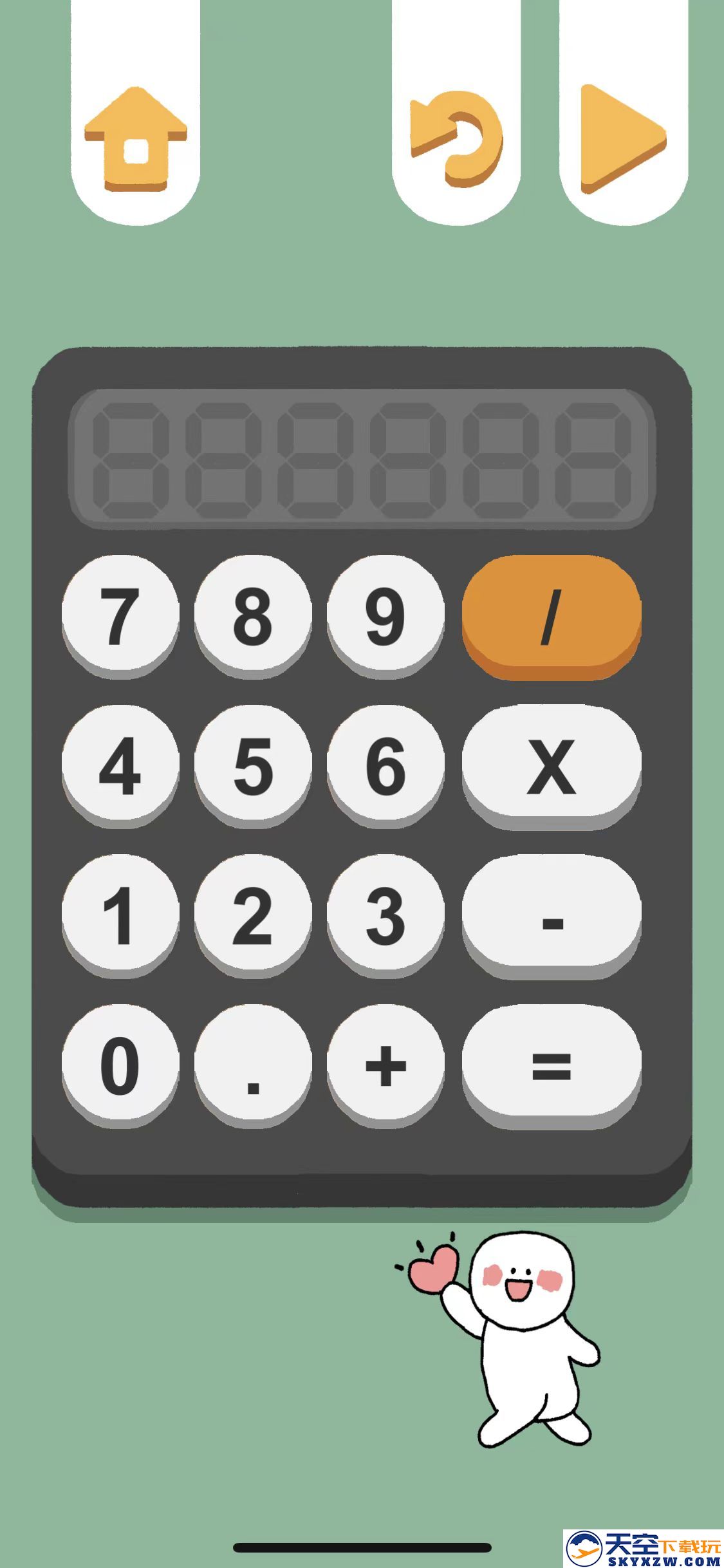Screen dimensions: 724x1568
Task: Tap the 0 key
Action: pyautogui.click(x=120, y=1063)
